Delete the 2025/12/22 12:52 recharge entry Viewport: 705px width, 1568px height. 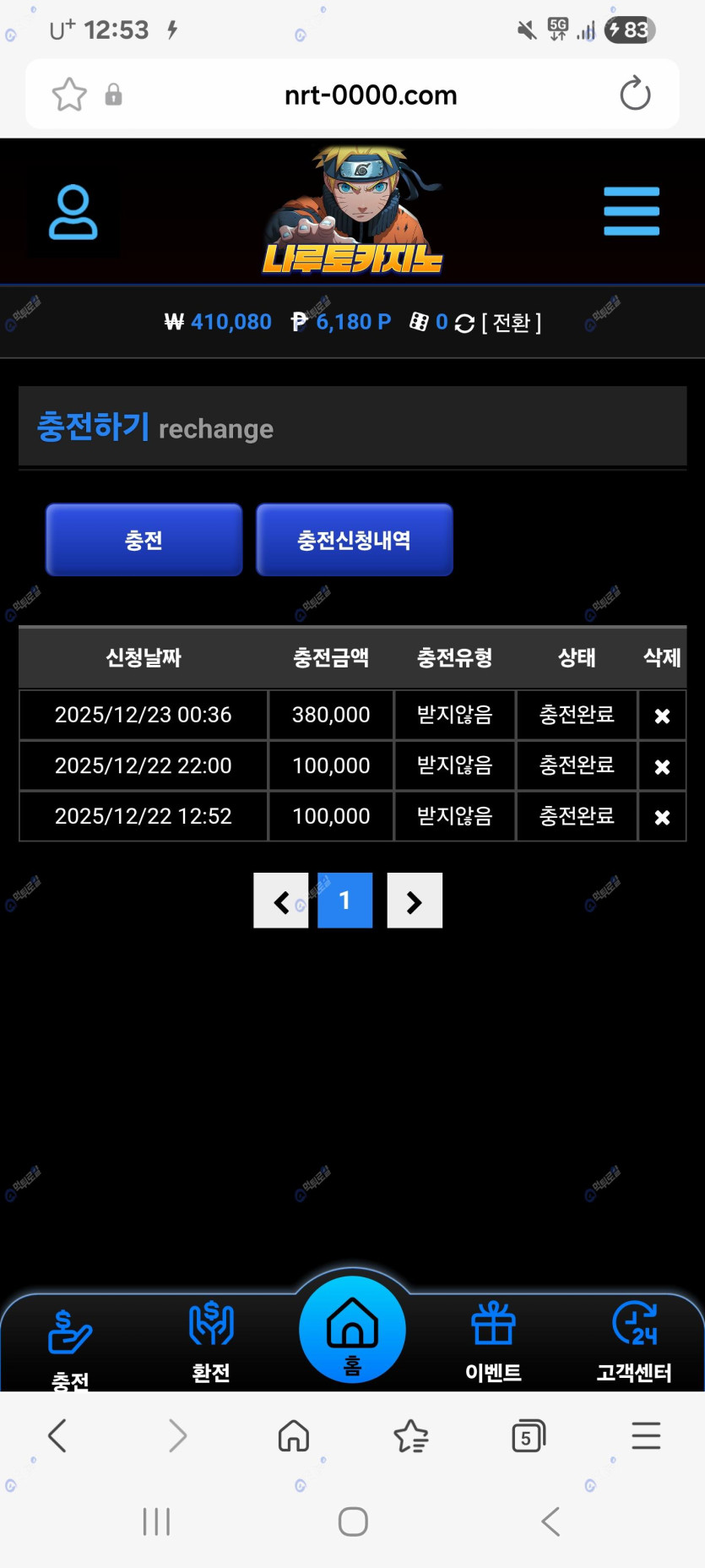point(662,817)
